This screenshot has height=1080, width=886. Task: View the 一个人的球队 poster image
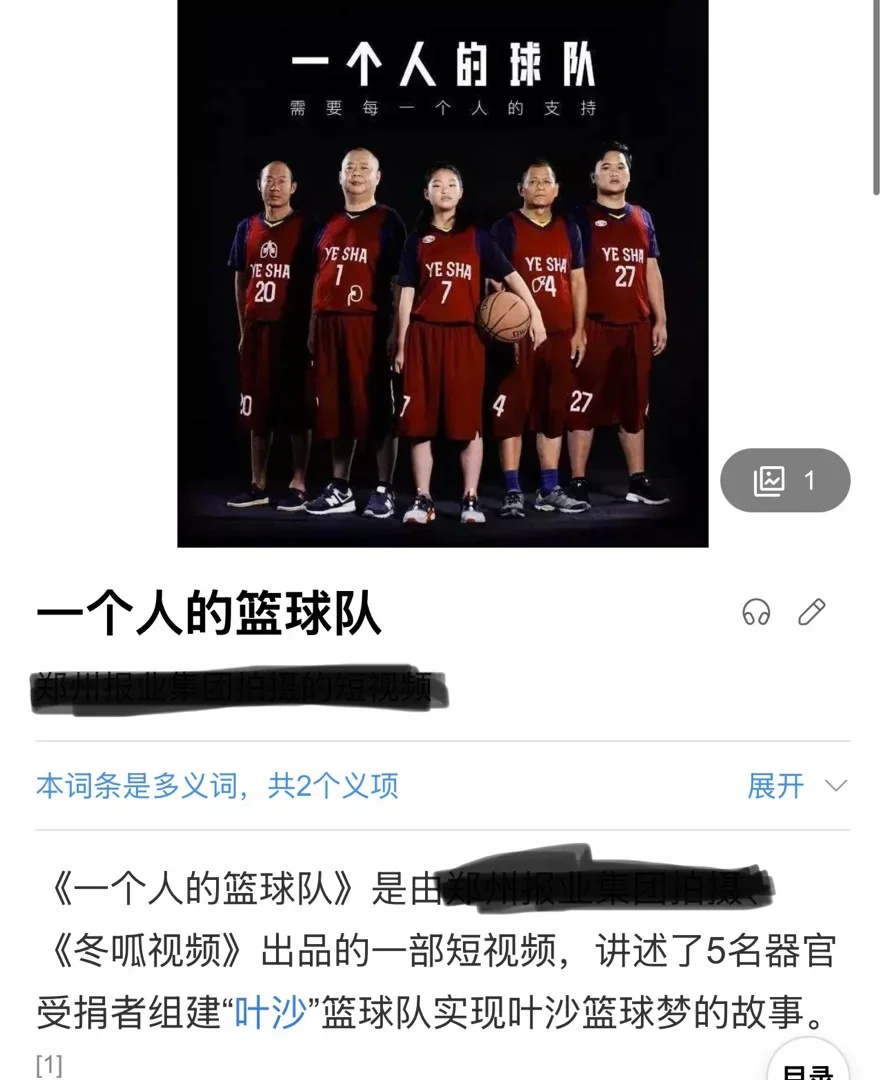442,273
